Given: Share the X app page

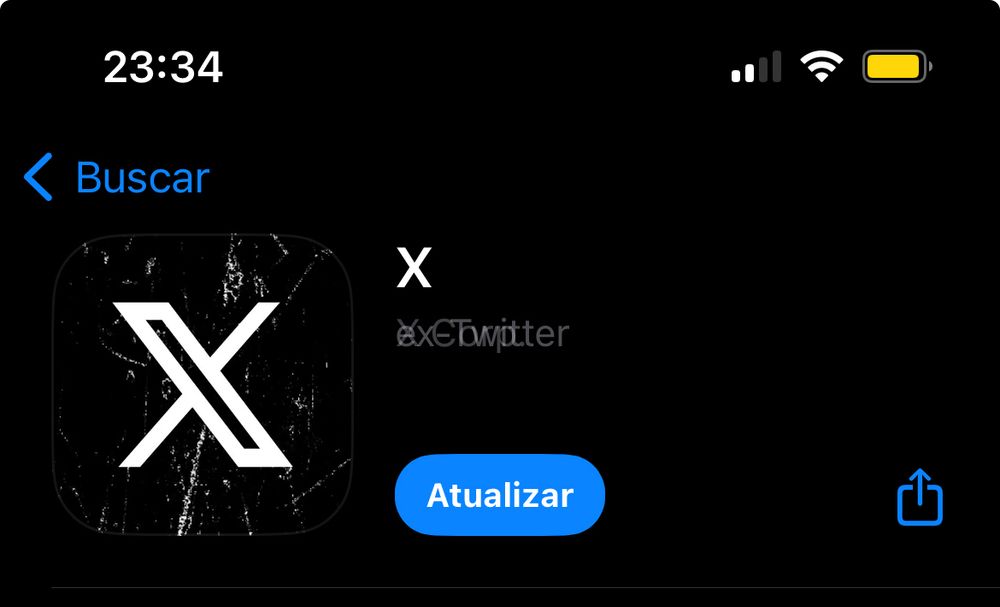Looking at the screenshot, I should pos(920,497).
